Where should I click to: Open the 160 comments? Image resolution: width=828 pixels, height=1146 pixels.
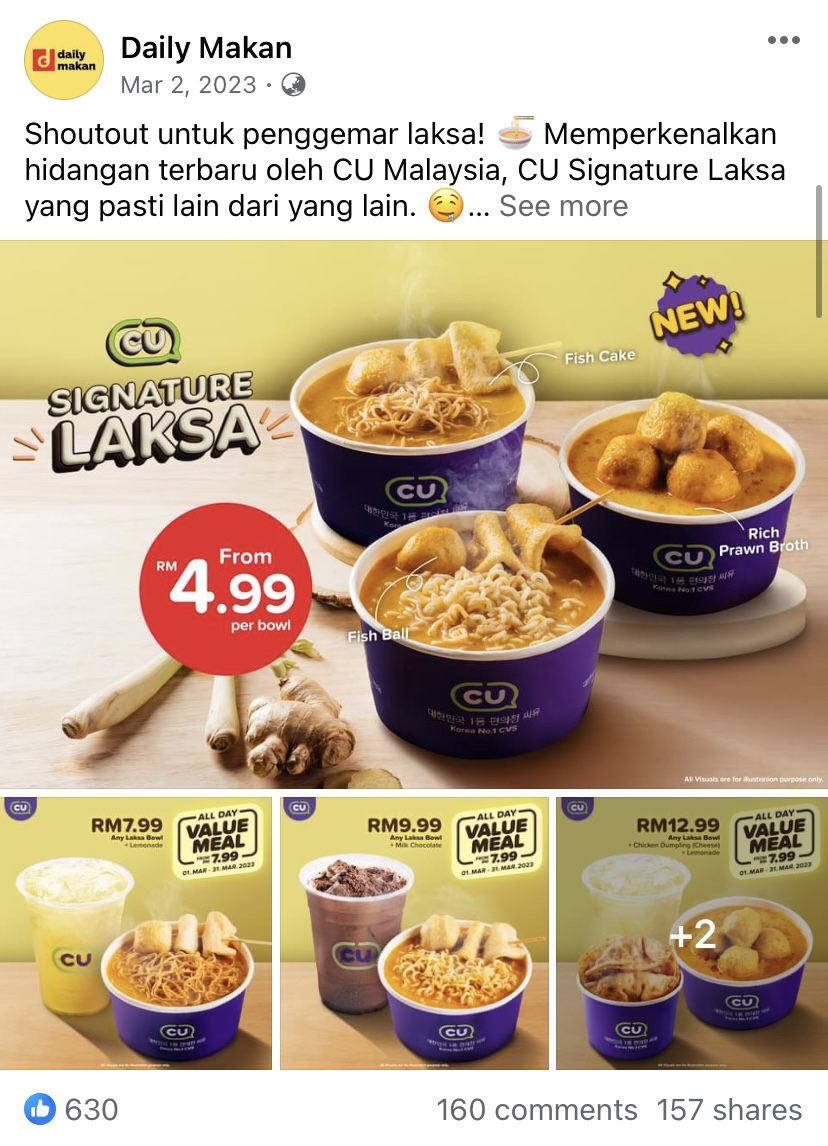[x=536, y=1109]
